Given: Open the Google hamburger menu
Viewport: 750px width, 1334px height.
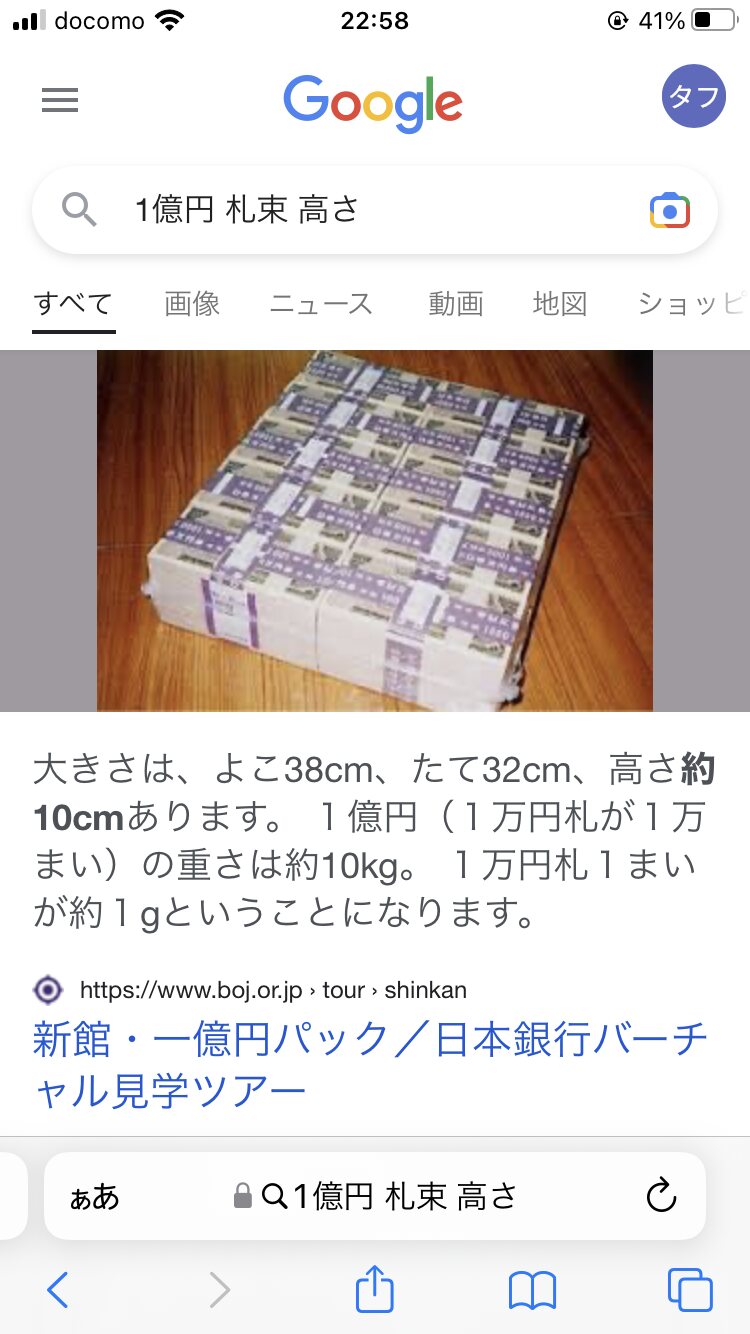Looking at the screenshot, I should click(60, 100).
